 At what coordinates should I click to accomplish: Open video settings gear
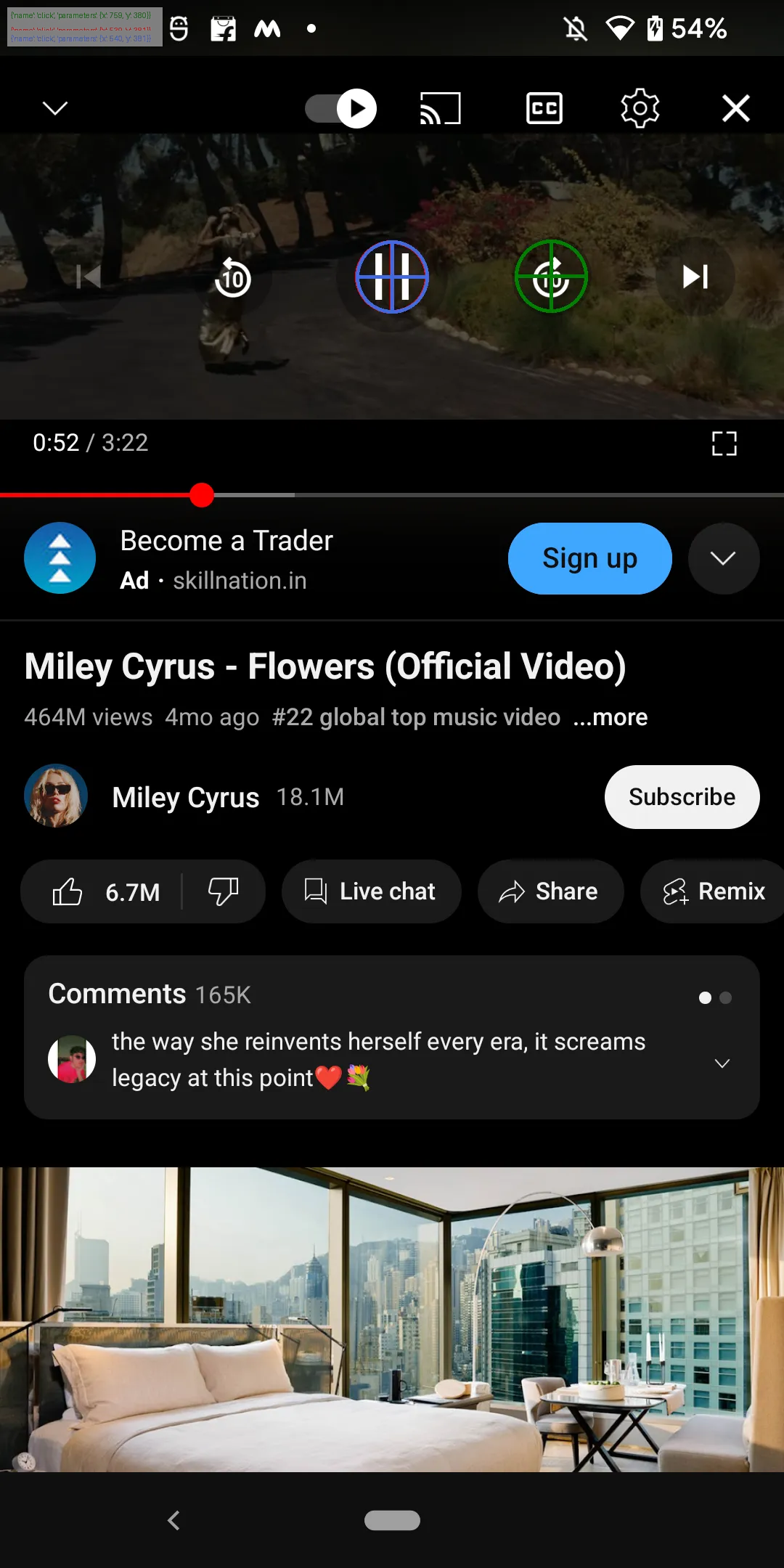[x=640, y=109]
